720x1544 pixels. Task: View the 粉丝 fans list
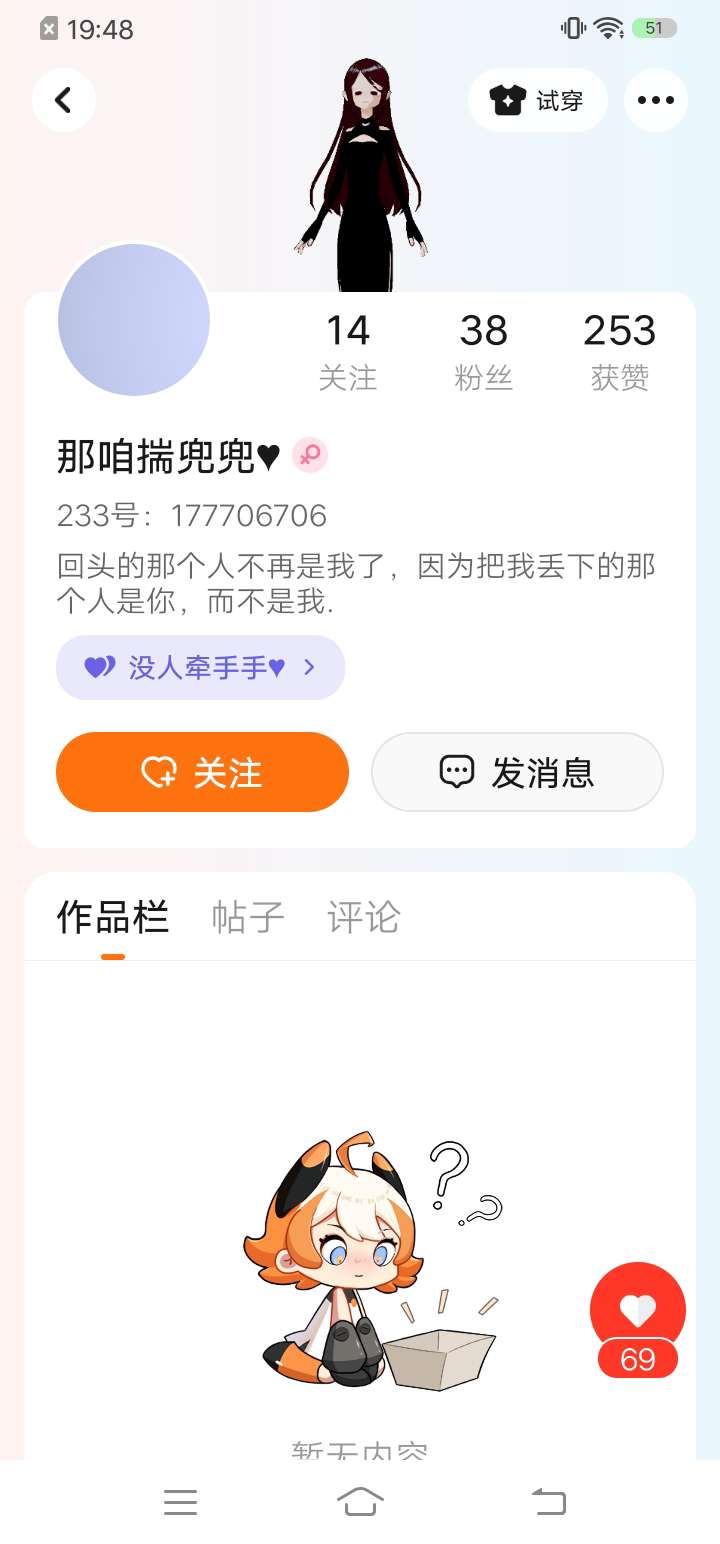coord(484,352)
